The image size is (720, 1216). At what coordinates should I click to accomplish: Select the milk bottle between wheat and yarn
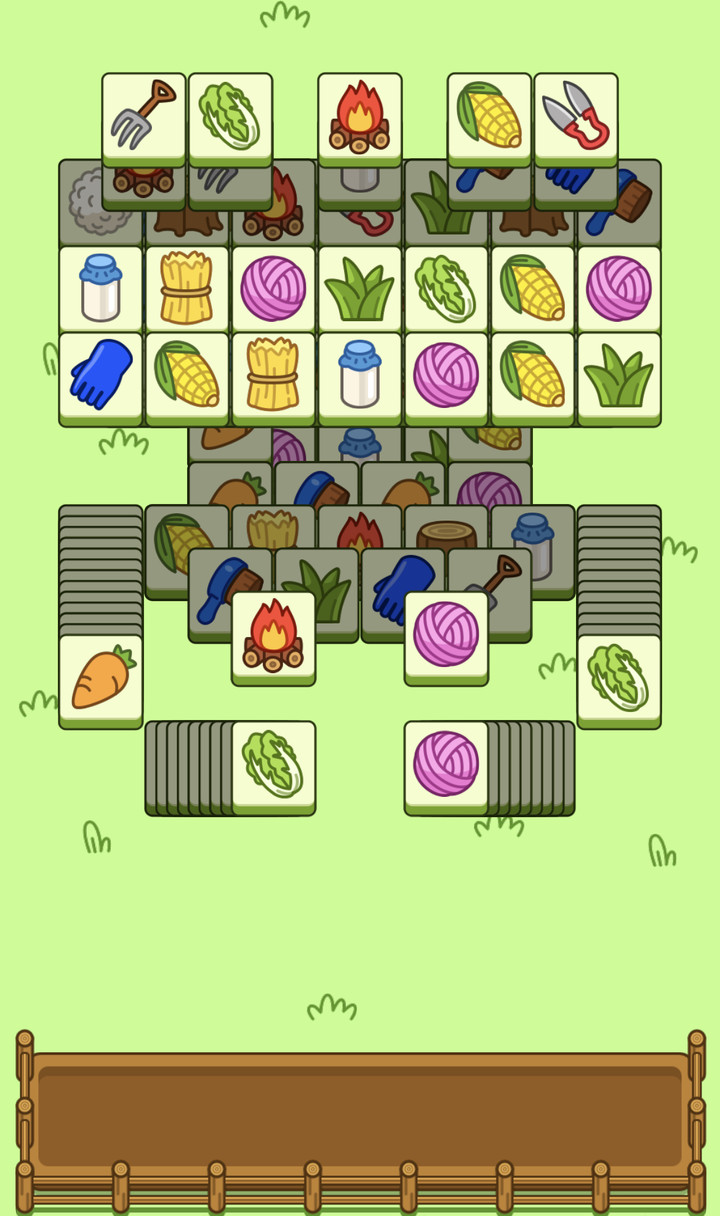click(x=360, y=378)
